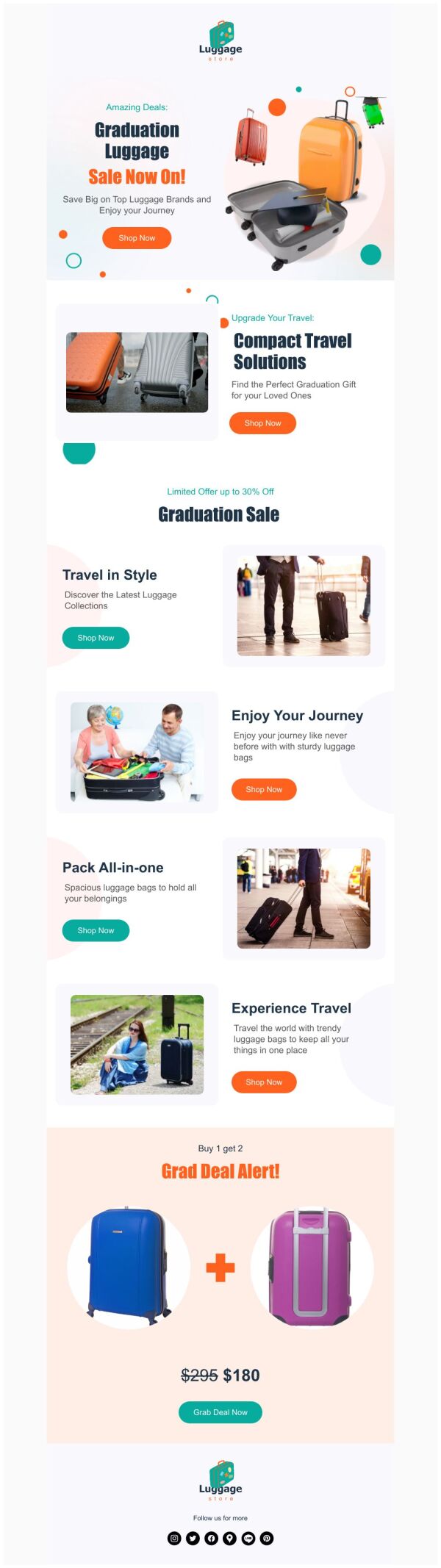Open the location pin icon in the footer
The image size is (441, 1568).
(x=229, y=1538)
